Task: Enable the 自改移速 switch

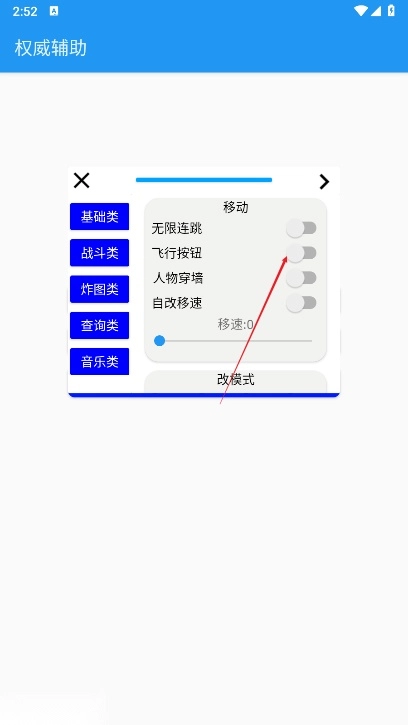Action: click(301, 303)
